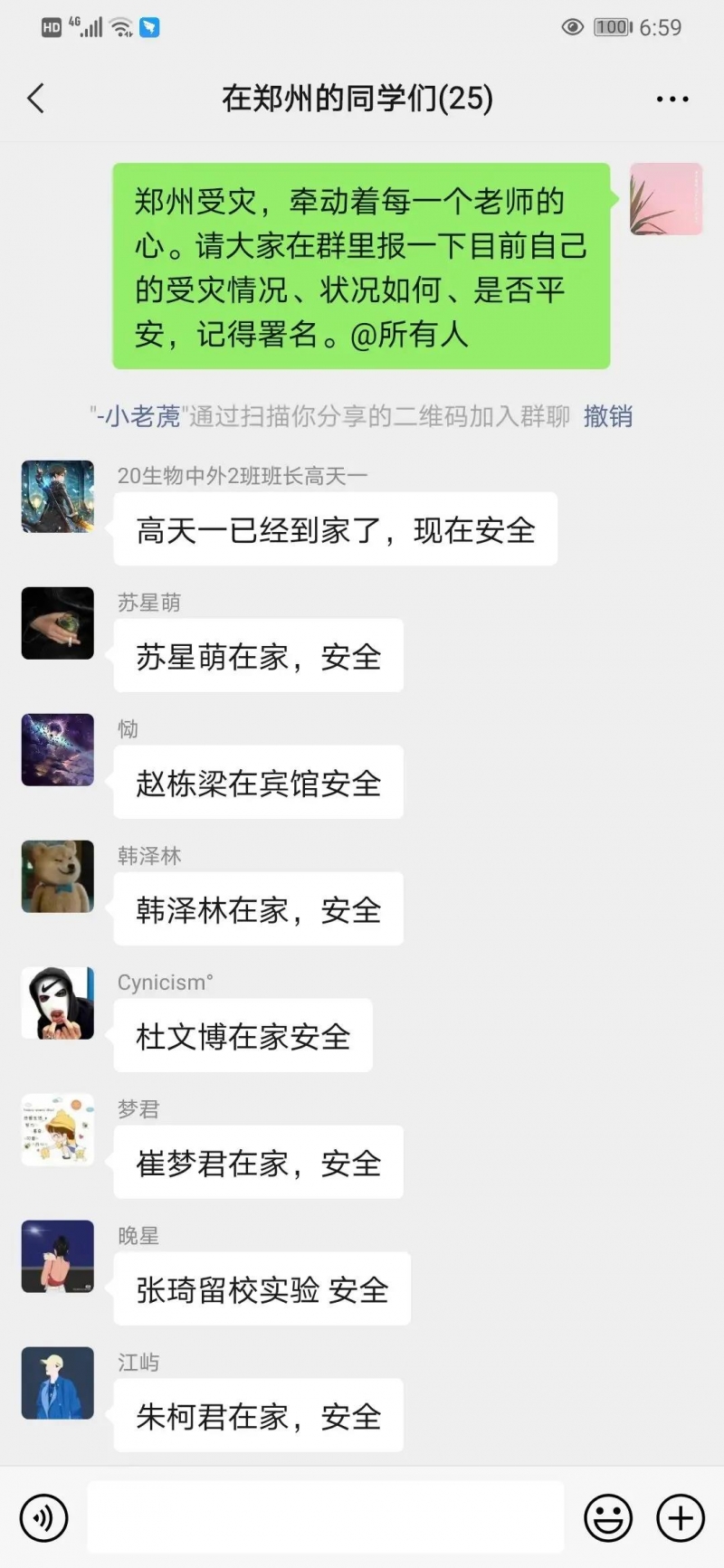This screenshot has height=1568, width=724.
Task: Focus the message text field
Action: (x=326, y=1517)
